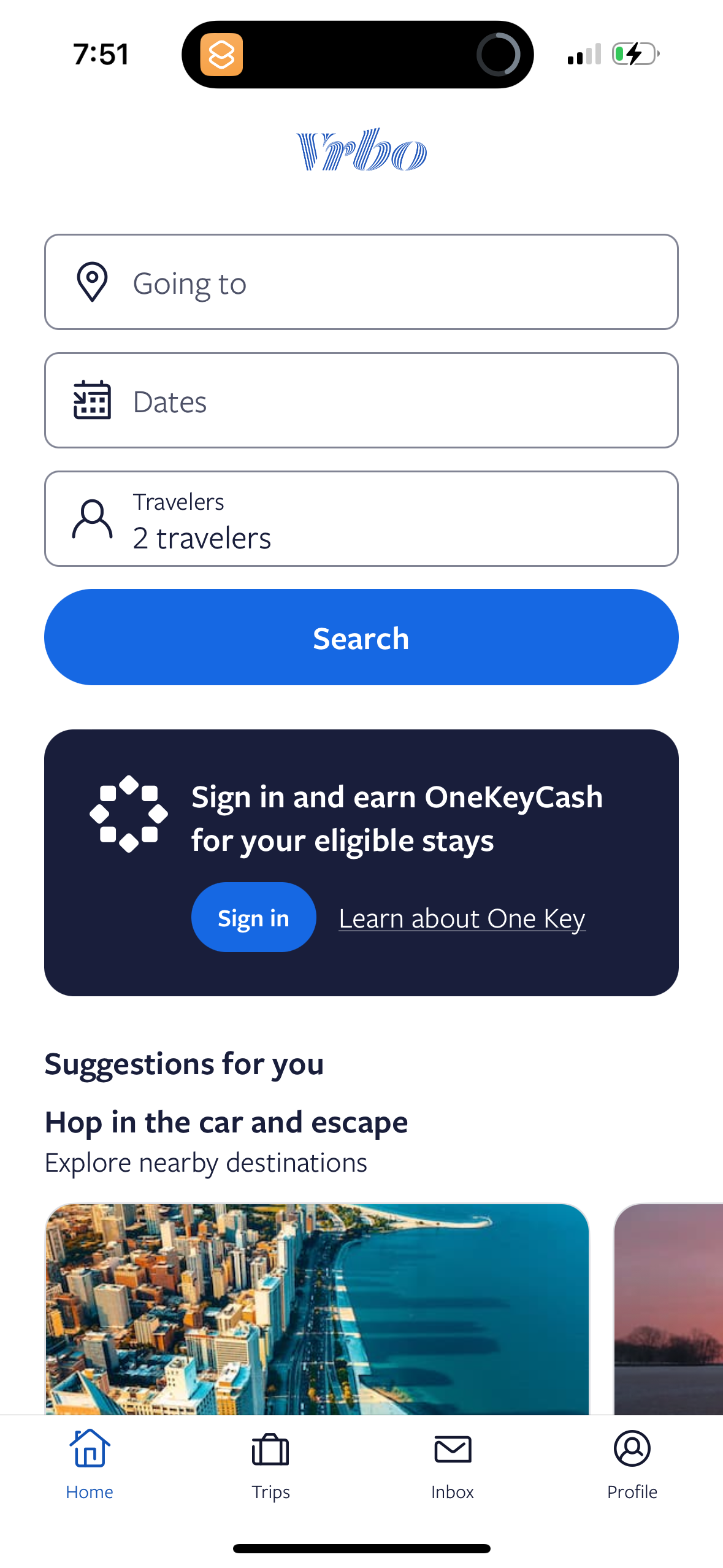The height and width of the screenshot is (1568, 723).
Task: Open Inbox via the envelope icon
Action: point(452,1451)
